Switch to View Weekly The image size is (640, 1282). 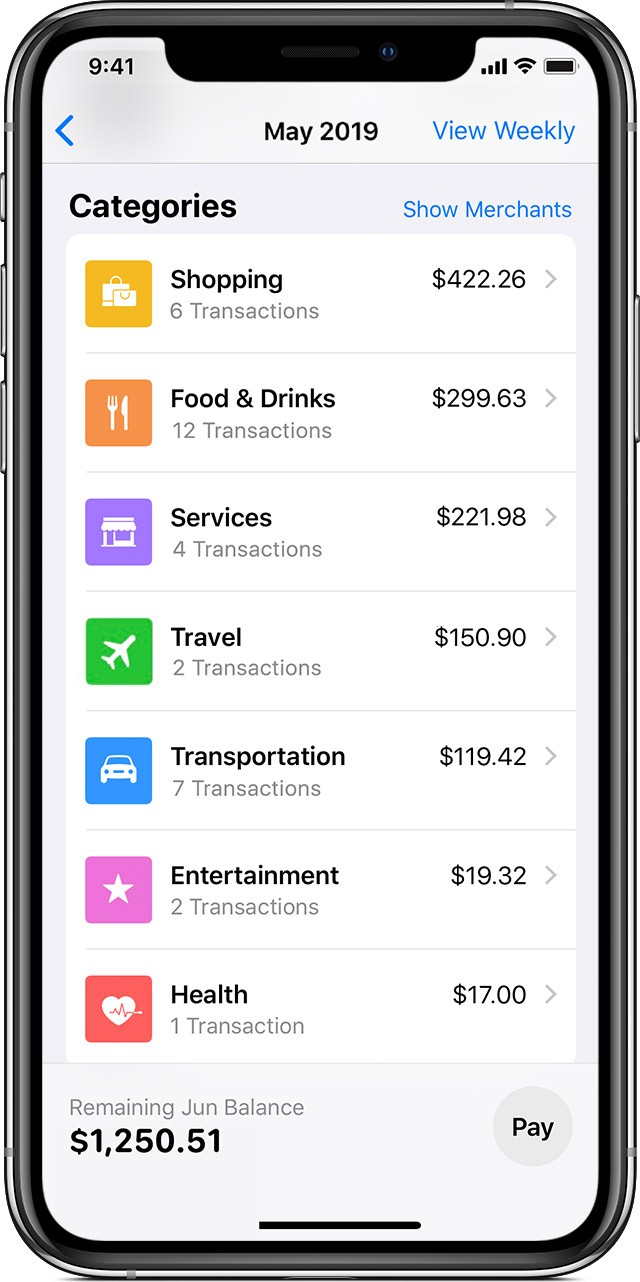click(x=503, y=131)
